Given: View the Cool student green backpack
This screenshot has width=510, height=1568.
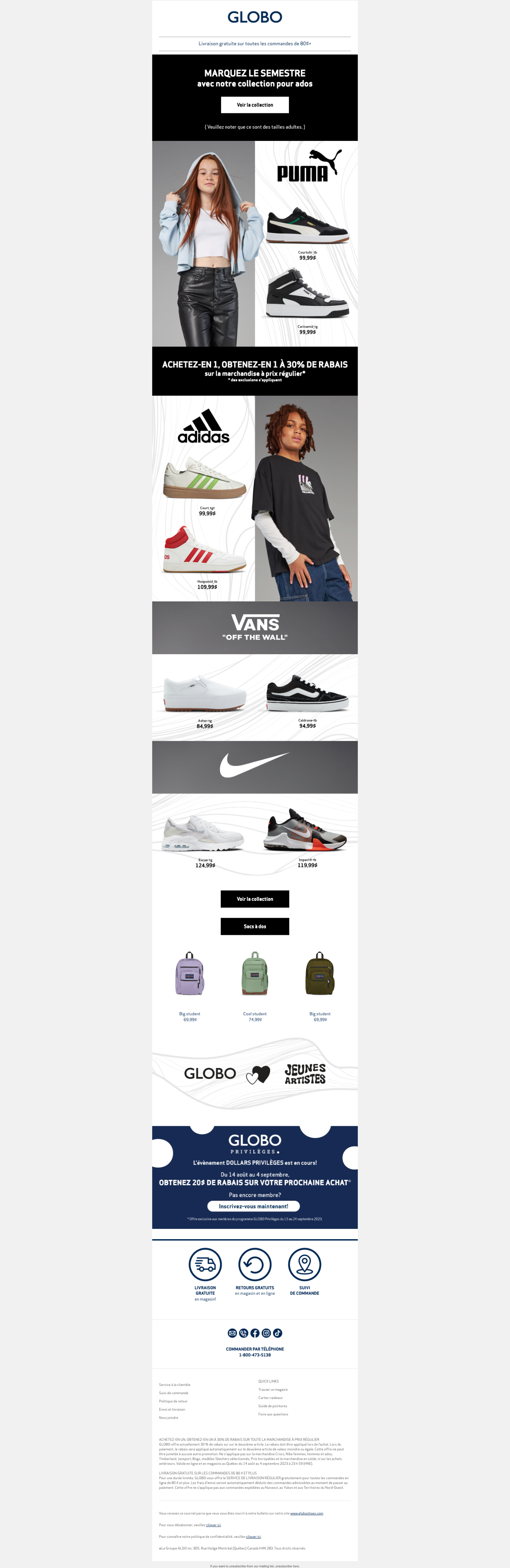Looking at the screenshot, I should (x=254, y=974).
